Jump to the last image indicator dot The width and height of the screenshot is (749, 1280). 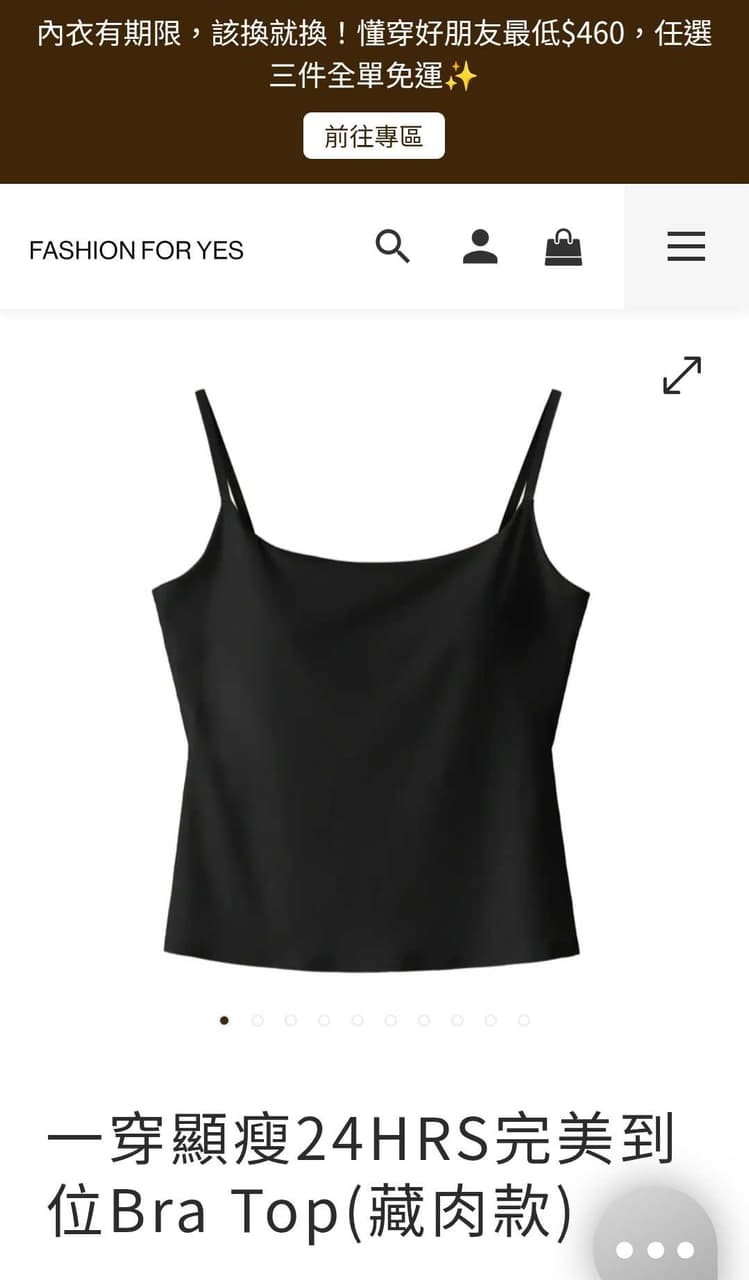click(524, 1020)
